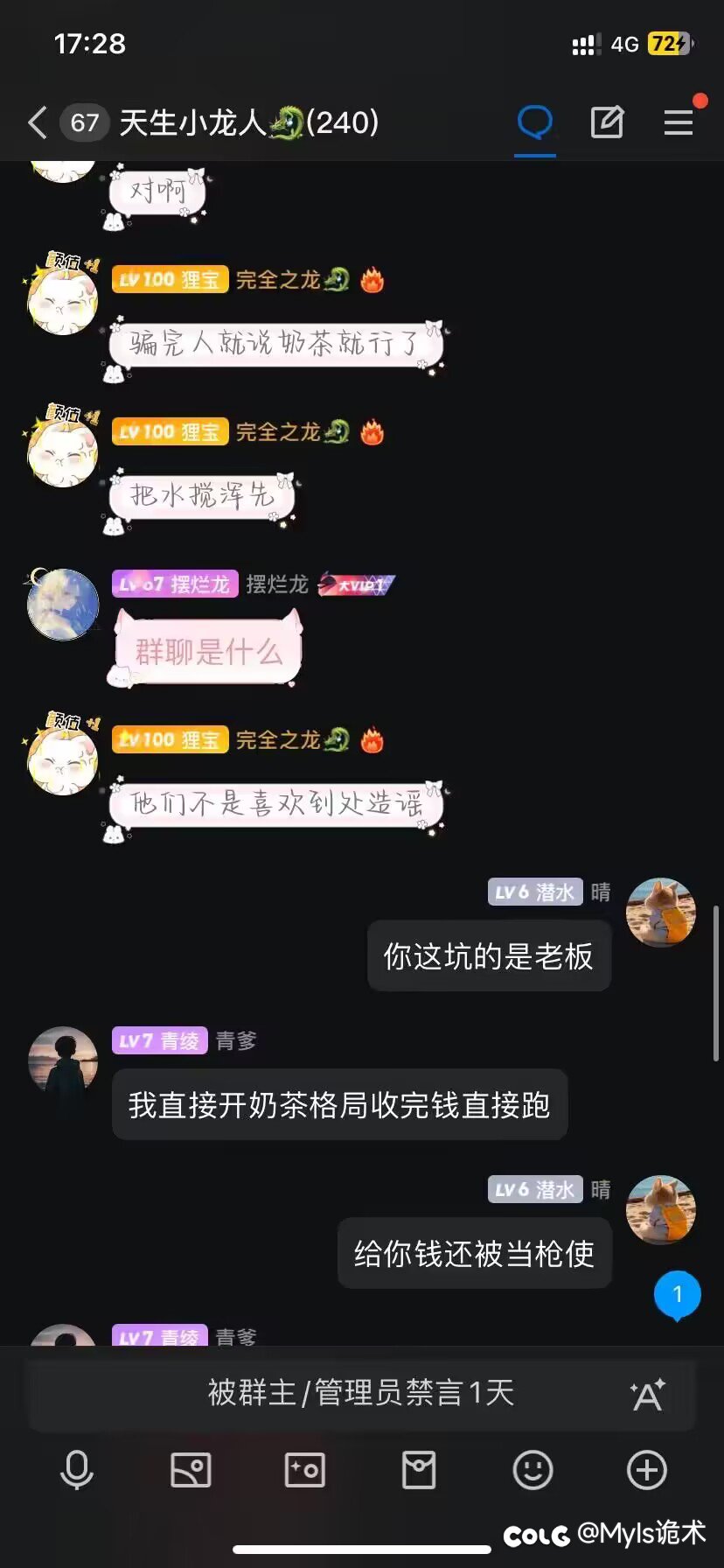Open the plus more-options icon
Screen dimensions: 724x1568
[647, 1470]
